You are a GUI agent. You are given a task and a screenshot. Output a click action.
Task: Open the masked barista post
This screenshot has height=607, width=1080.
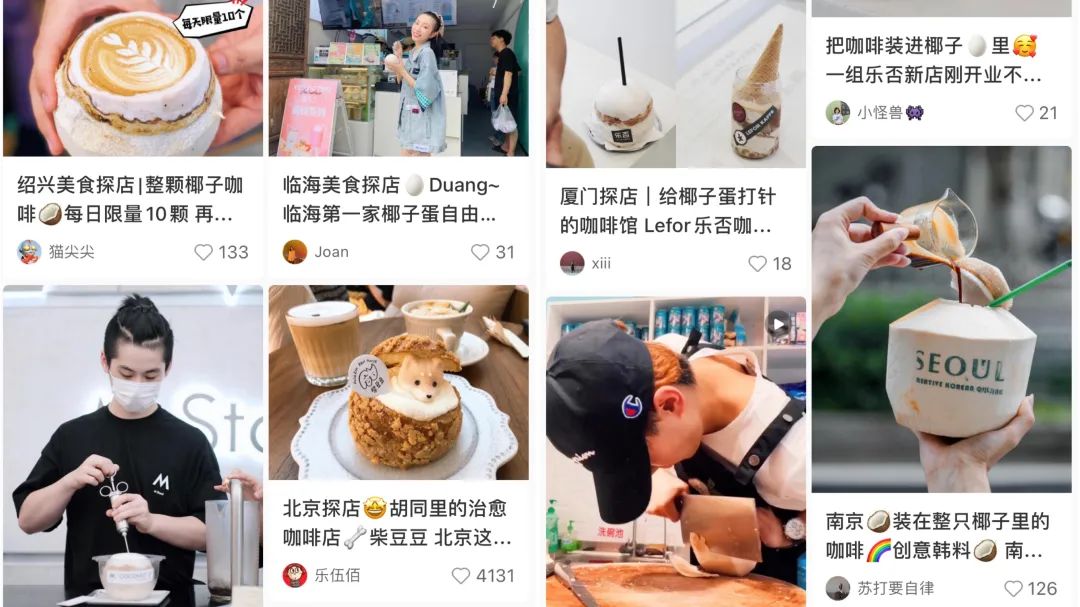click(x=133, y=445)
